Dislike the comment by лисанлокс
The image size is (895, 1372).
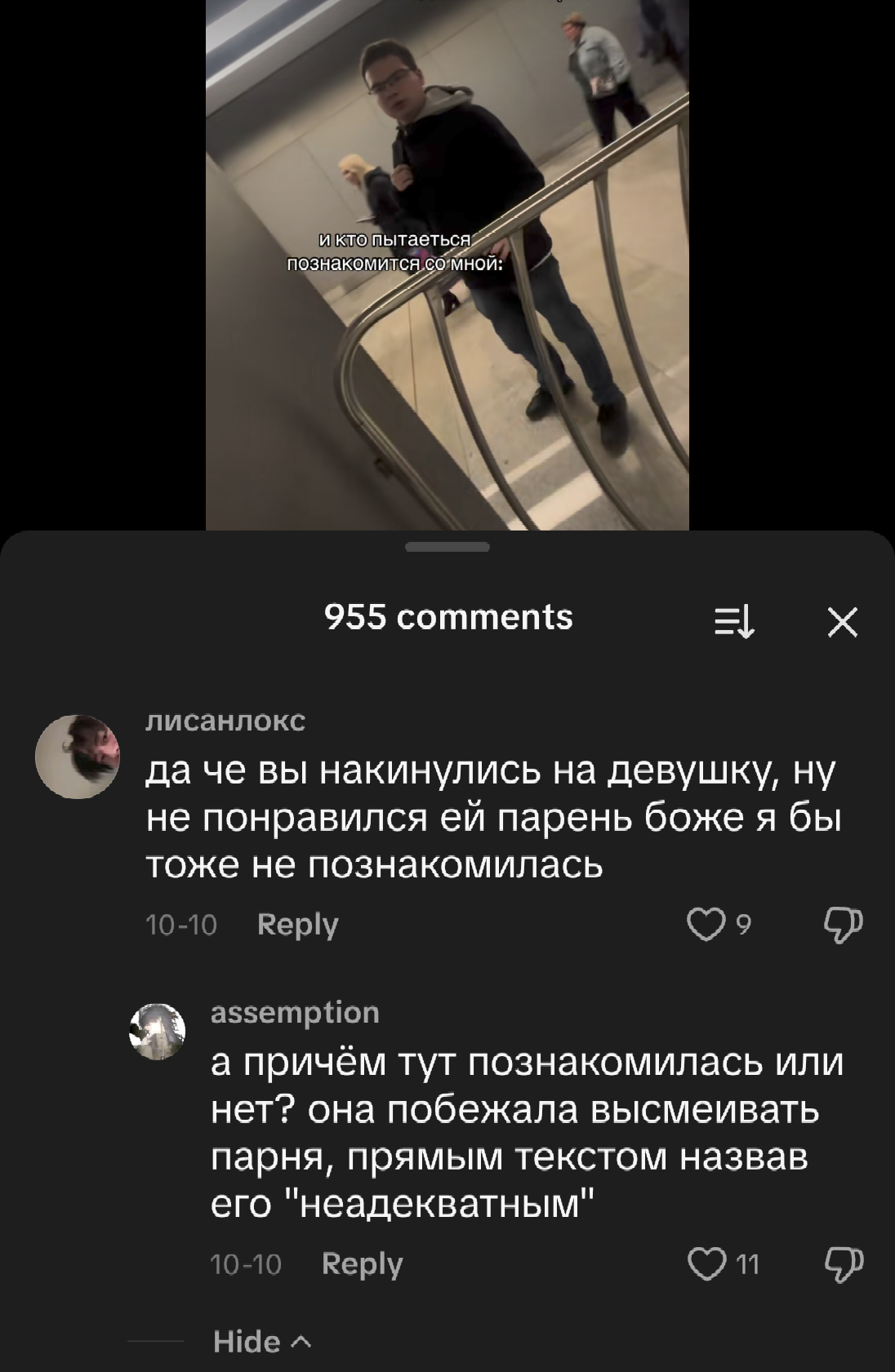[843, 925]
